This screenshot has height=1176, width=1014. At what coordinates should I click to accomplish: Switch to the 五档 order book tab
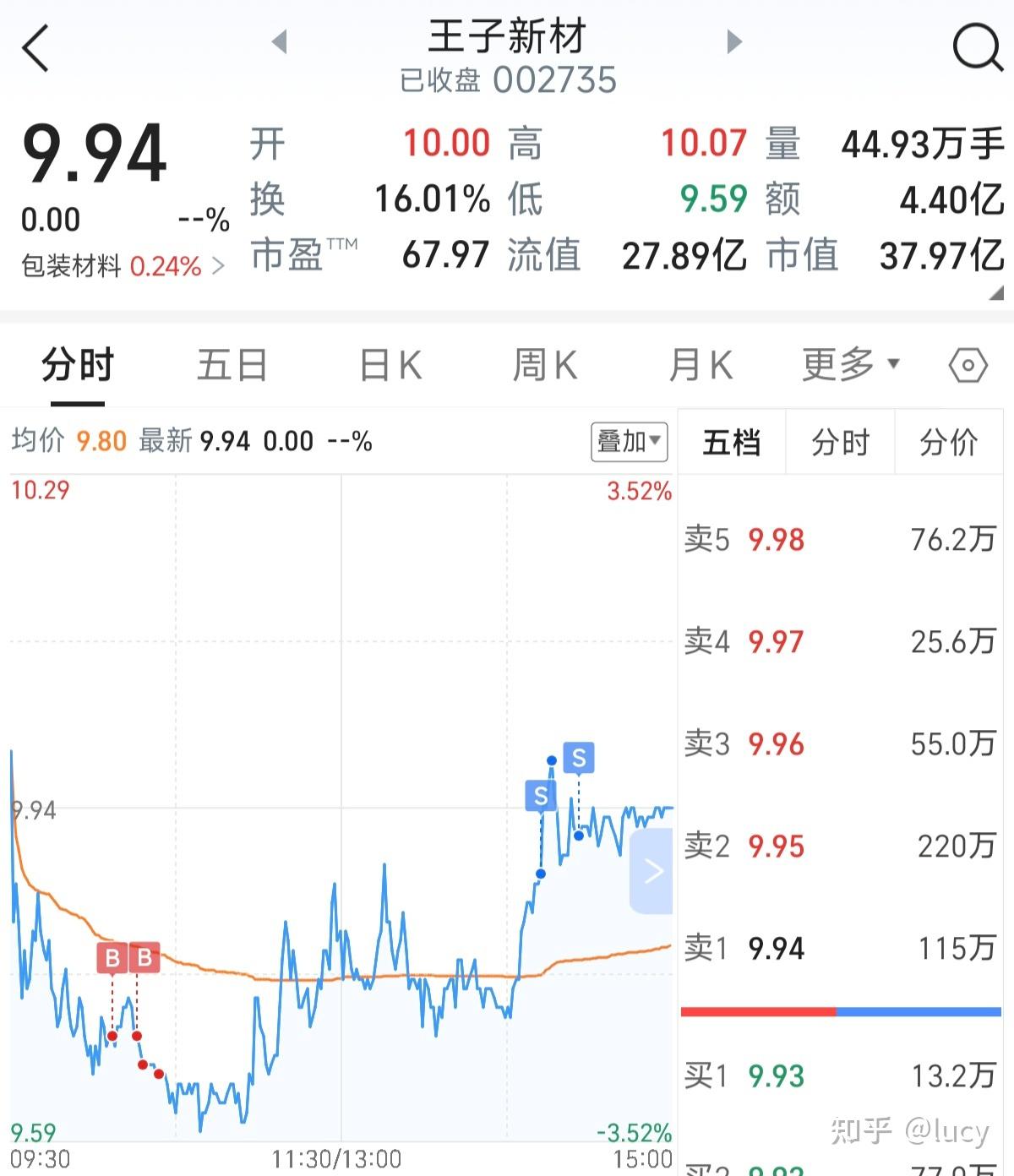click(x=731, y=442)
